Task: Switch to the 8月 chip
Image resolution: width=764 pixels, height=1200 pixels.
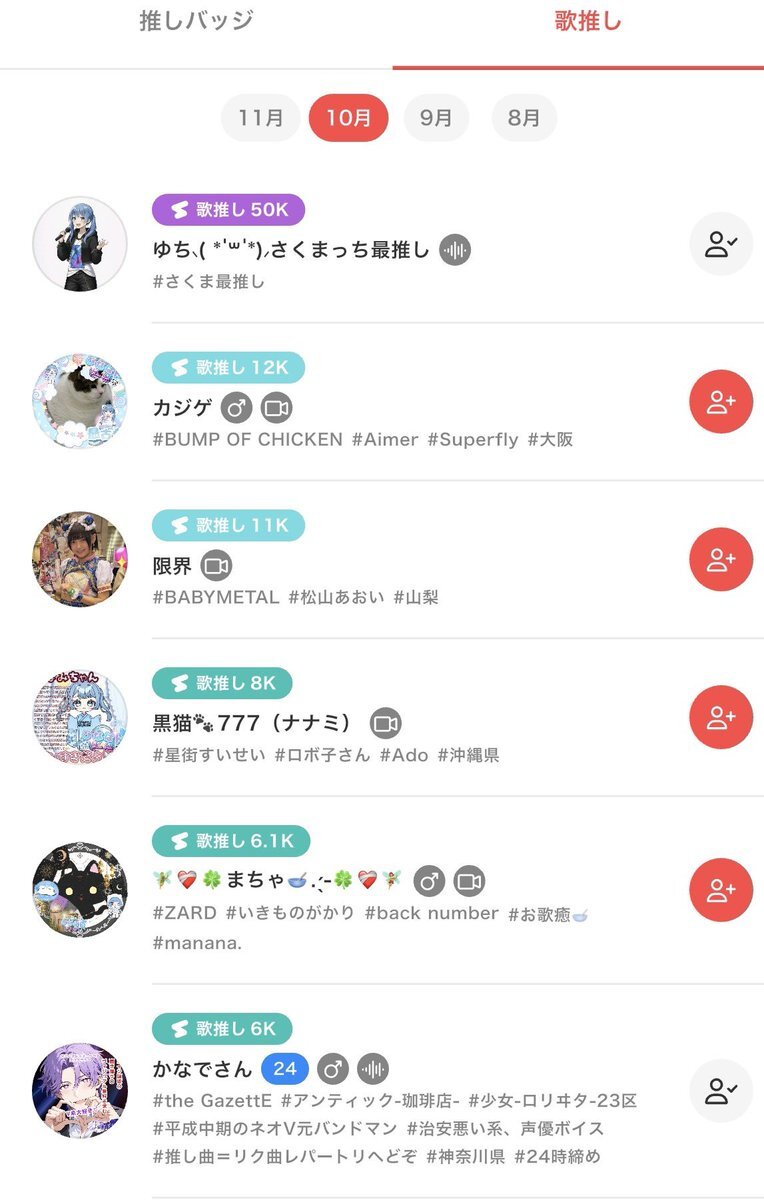Action: (524, 118)
